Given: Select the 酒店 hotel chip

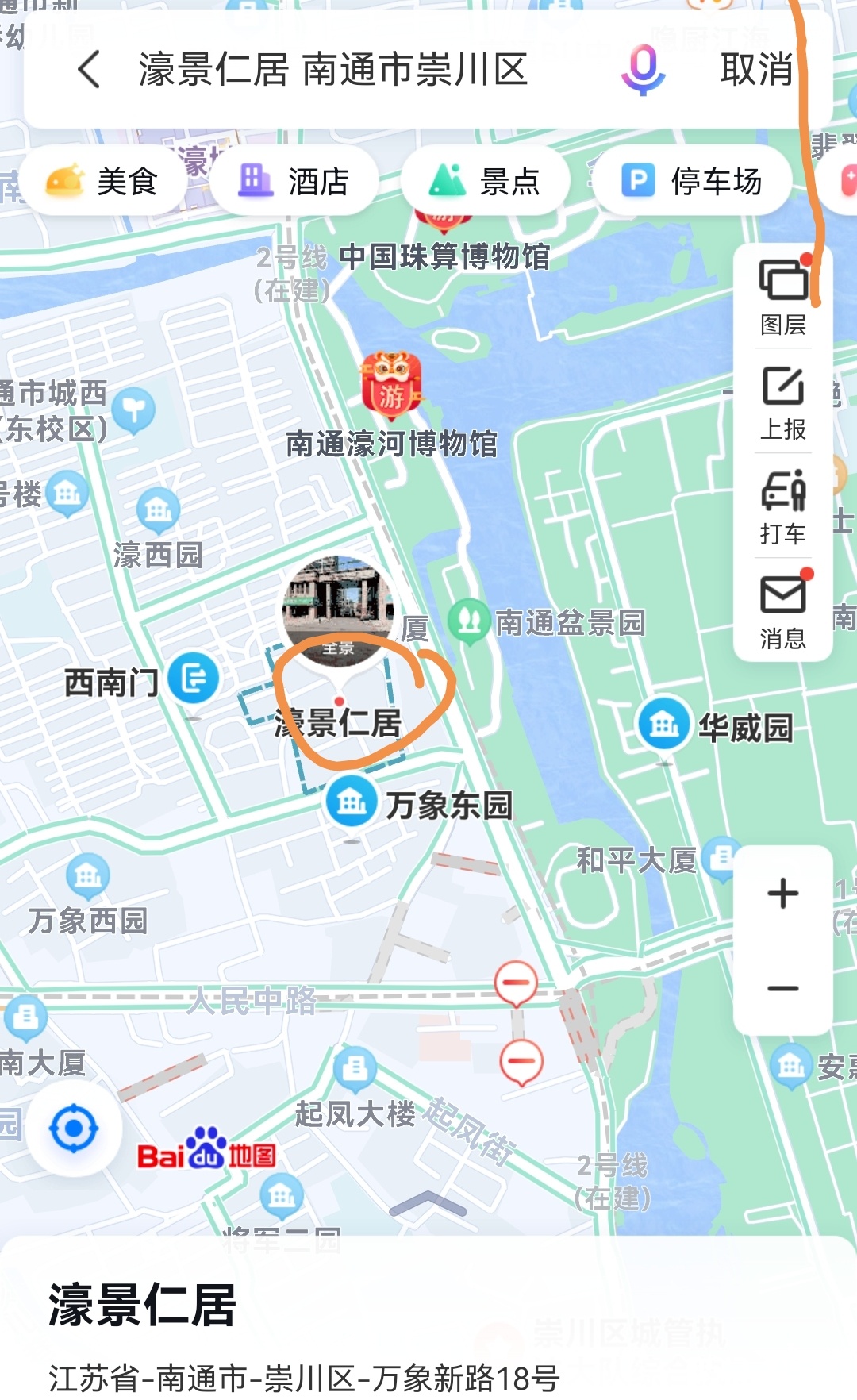Looking at the screenshot, I should tap(294, 181).
